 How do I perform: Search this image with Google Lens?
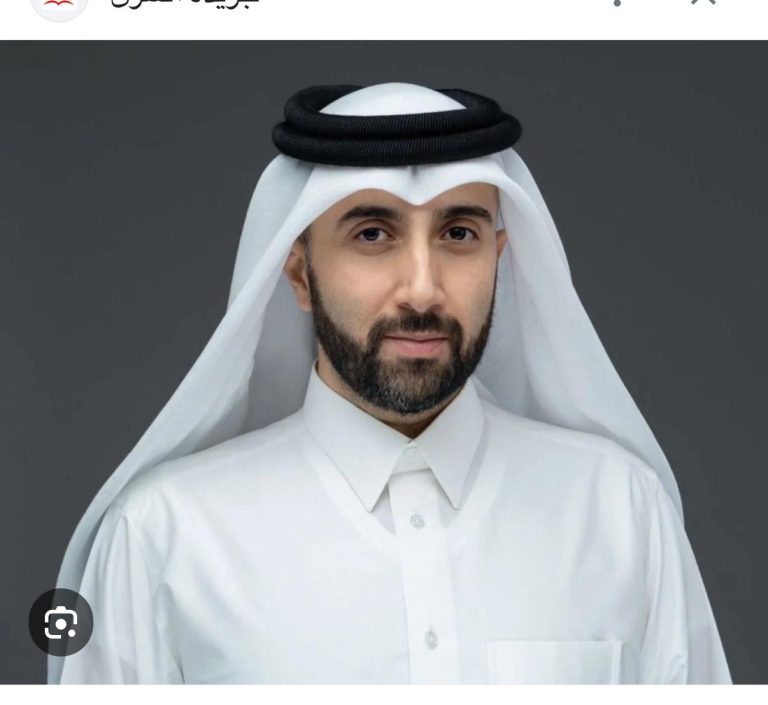click(x=60, y=623)
